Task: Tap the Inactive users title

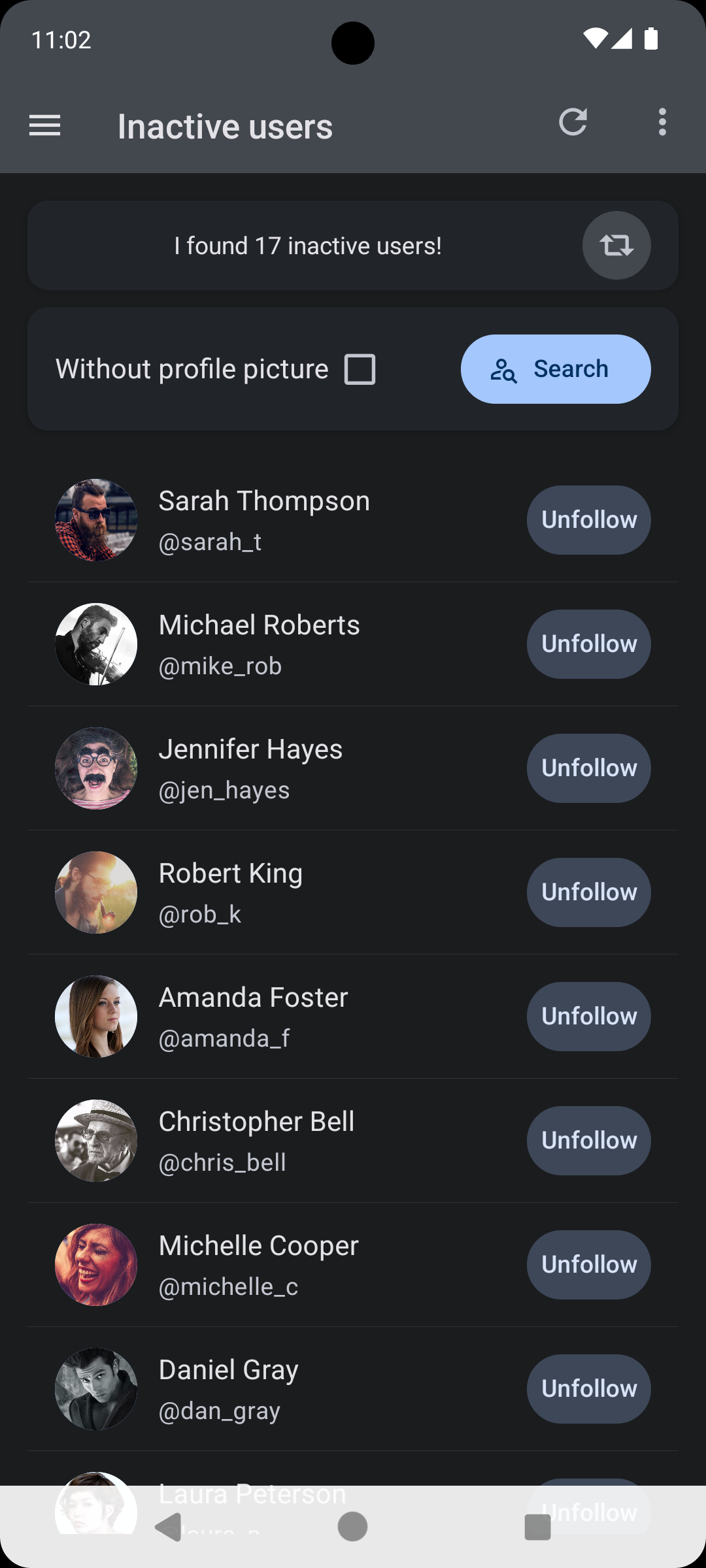Action: [x=225, y=125]
